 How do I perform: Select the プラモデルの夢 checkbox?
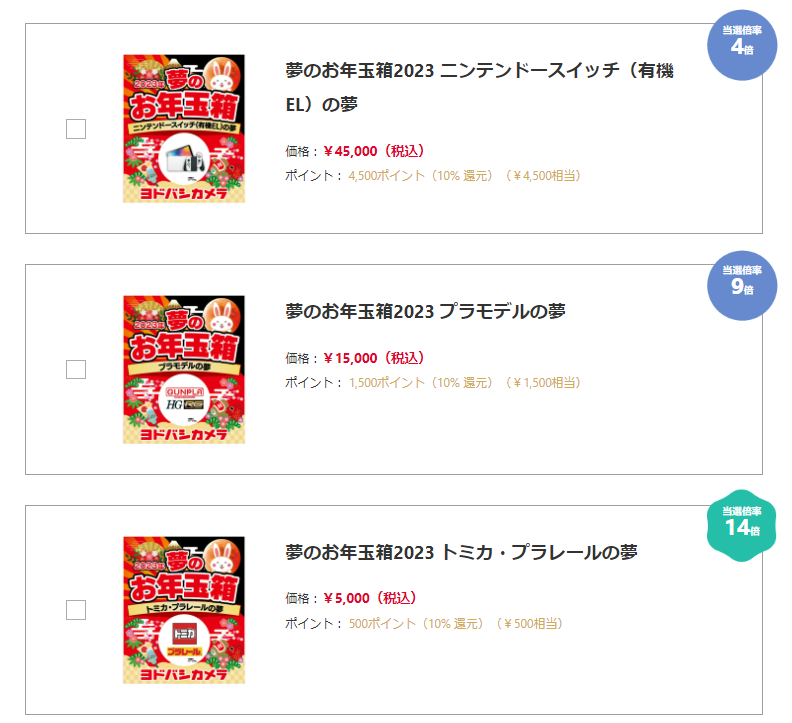click(x=76, y=369)
